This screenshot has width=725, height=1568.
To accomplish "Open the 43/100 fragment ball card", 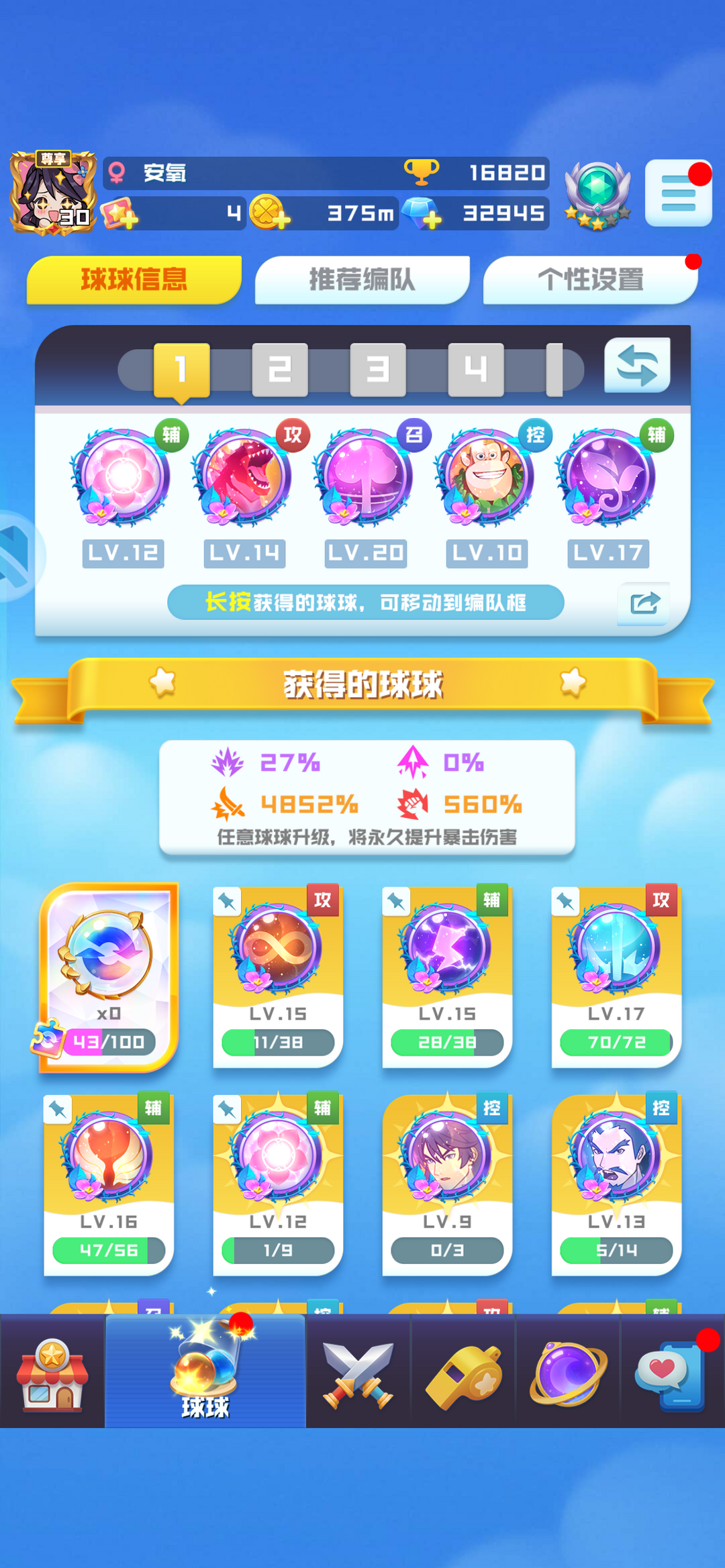I will point(109,976).
